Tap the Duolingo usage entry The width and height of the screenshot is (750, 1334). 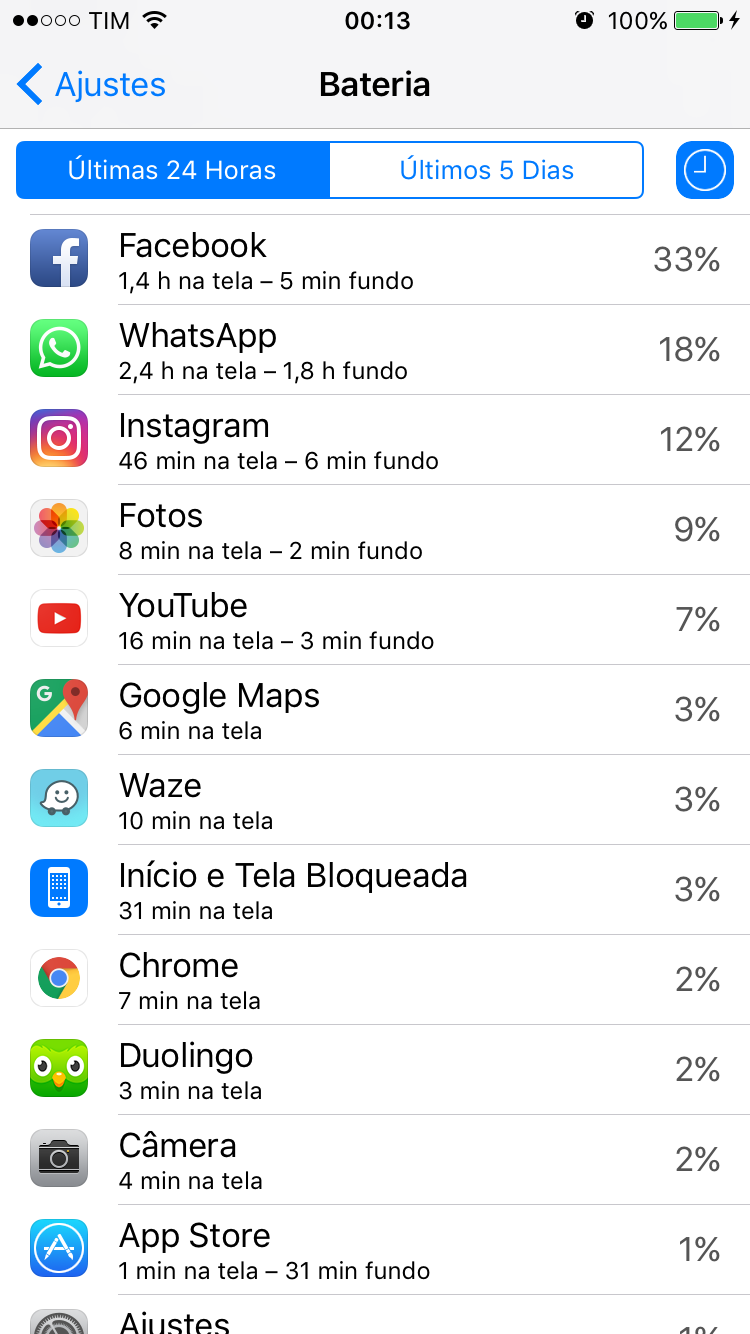[x=375, y=1070]
